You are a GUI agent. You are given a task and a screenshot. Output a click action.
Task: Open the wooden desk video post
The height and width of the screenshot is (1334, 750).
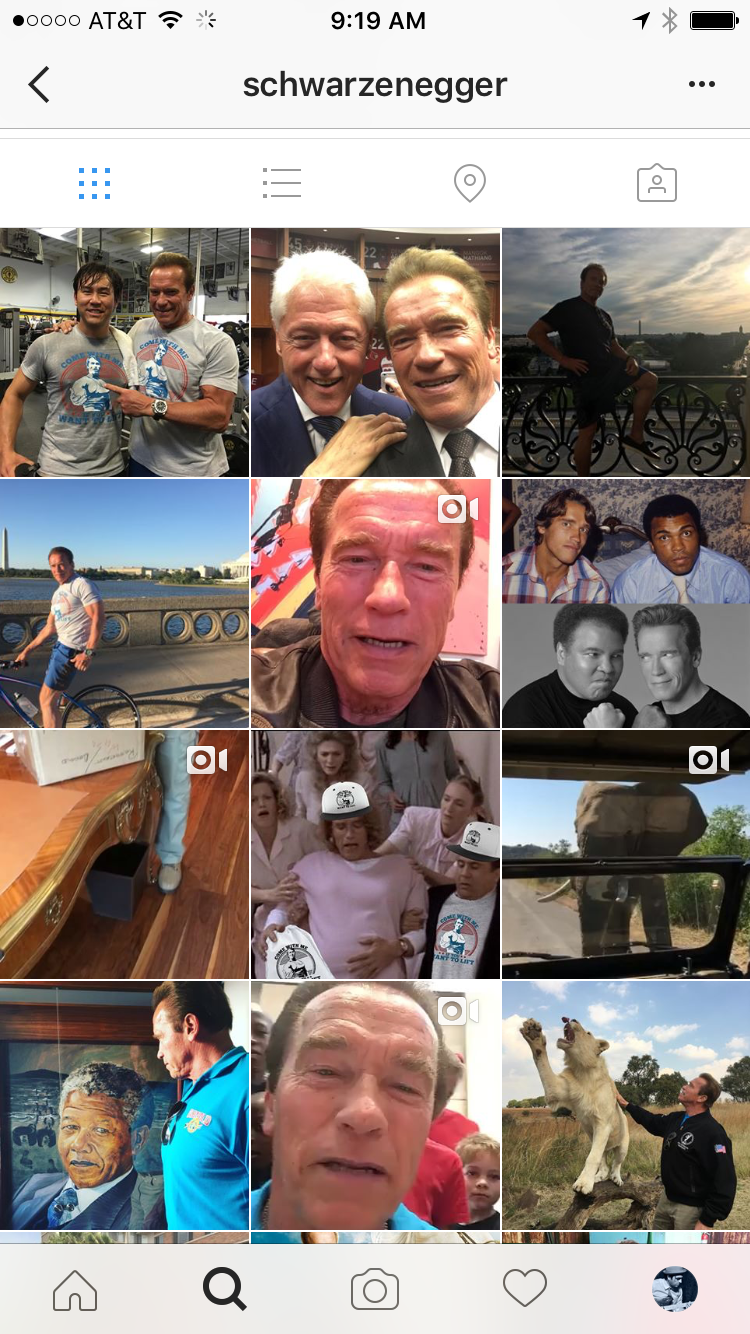tap(124, 854)
